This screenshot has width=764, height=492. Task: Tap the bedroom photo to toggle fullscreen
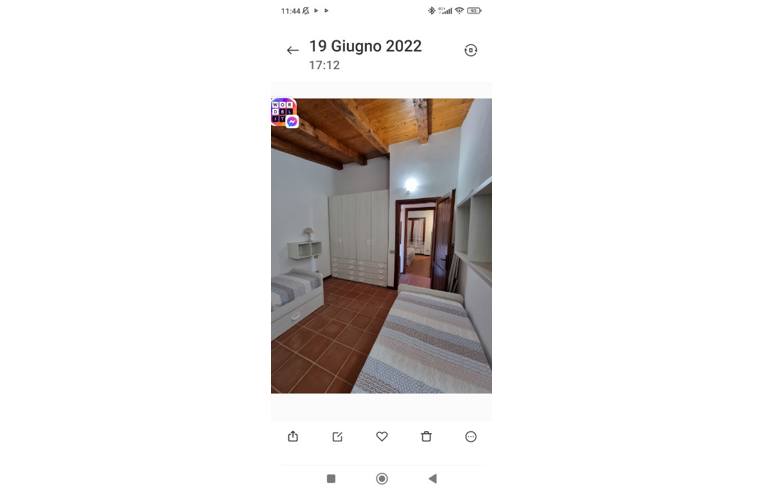[381, 245]
